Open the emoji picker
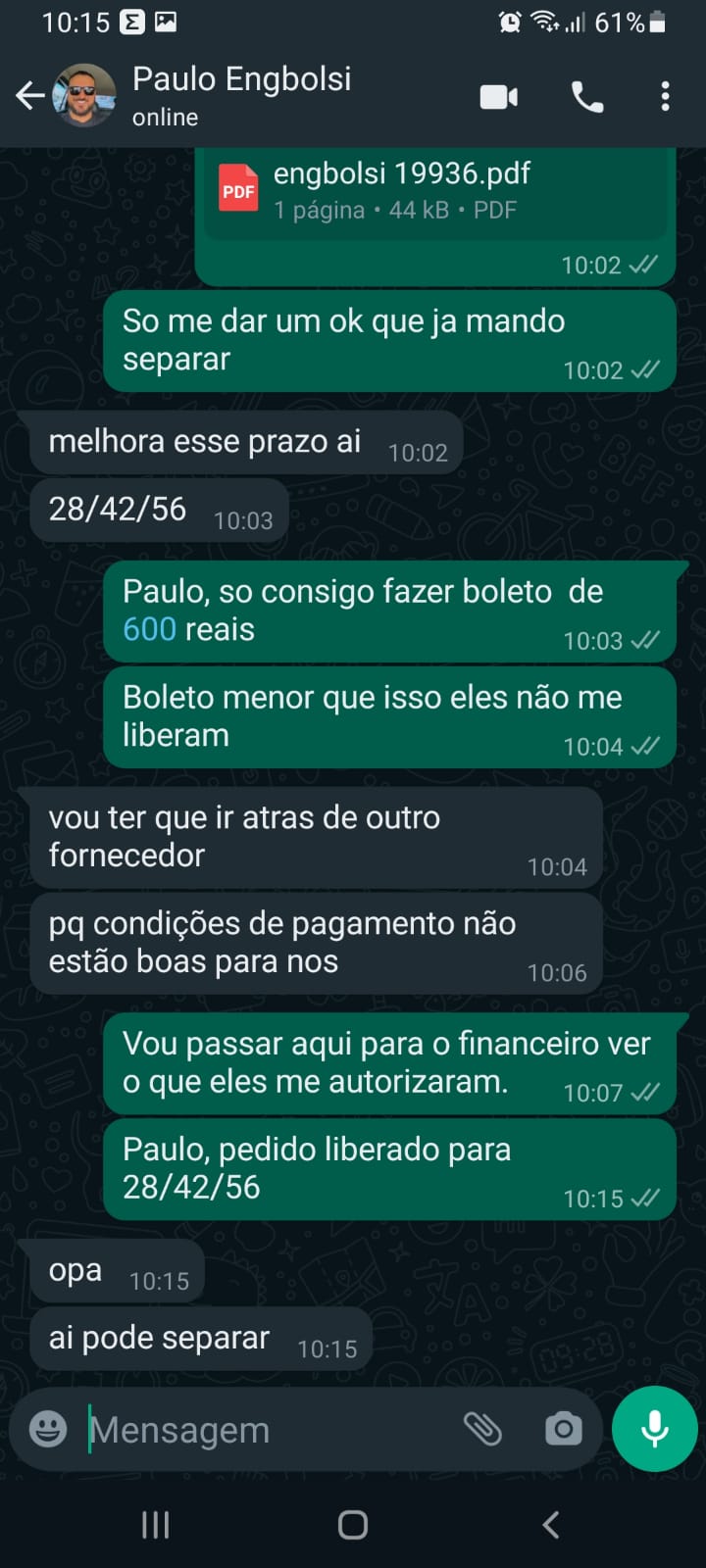This screenshot has width=706, height=1568. tap(48, 1429)
